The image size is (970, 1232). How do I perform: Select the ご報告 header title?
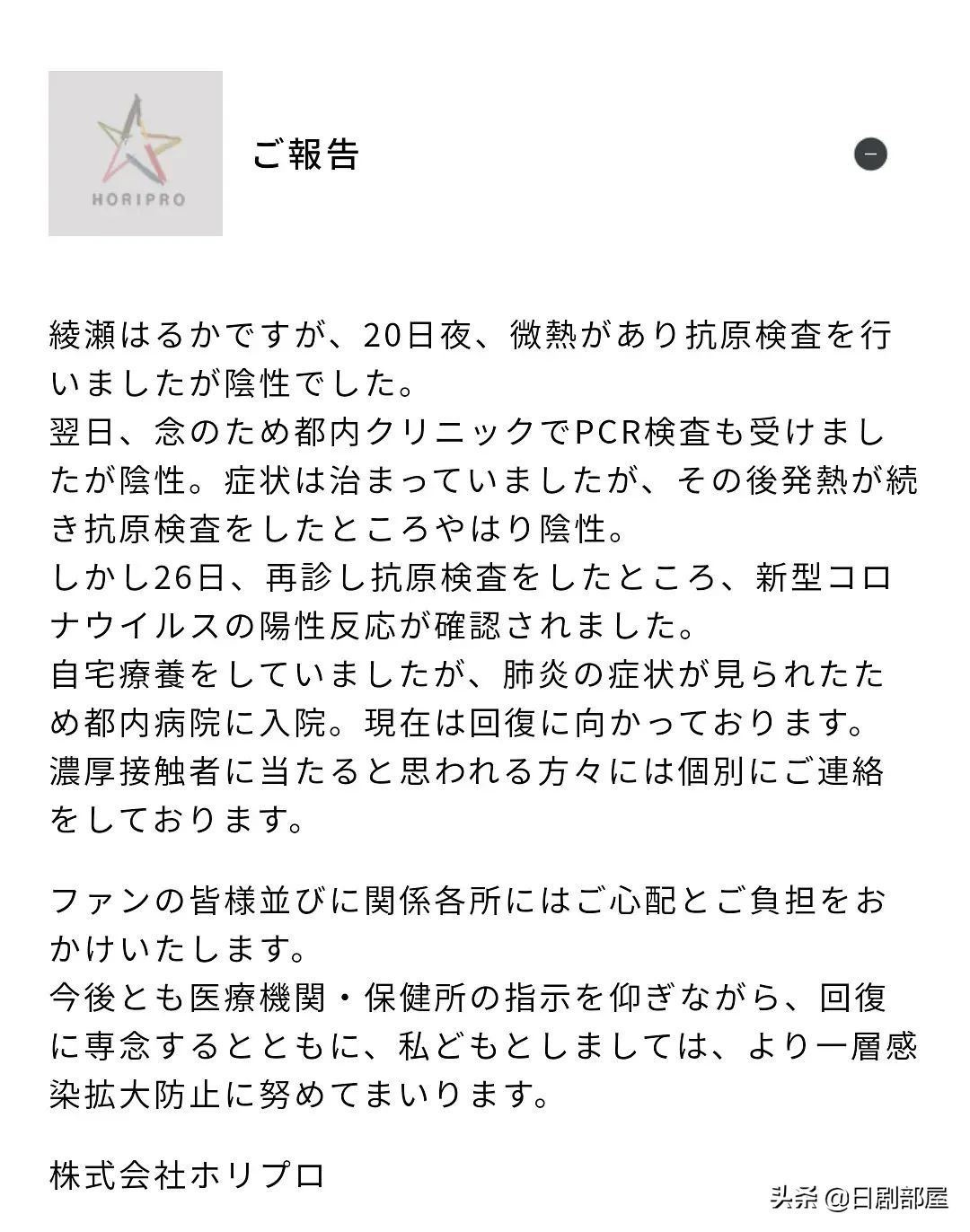click(x=305, y=155)
